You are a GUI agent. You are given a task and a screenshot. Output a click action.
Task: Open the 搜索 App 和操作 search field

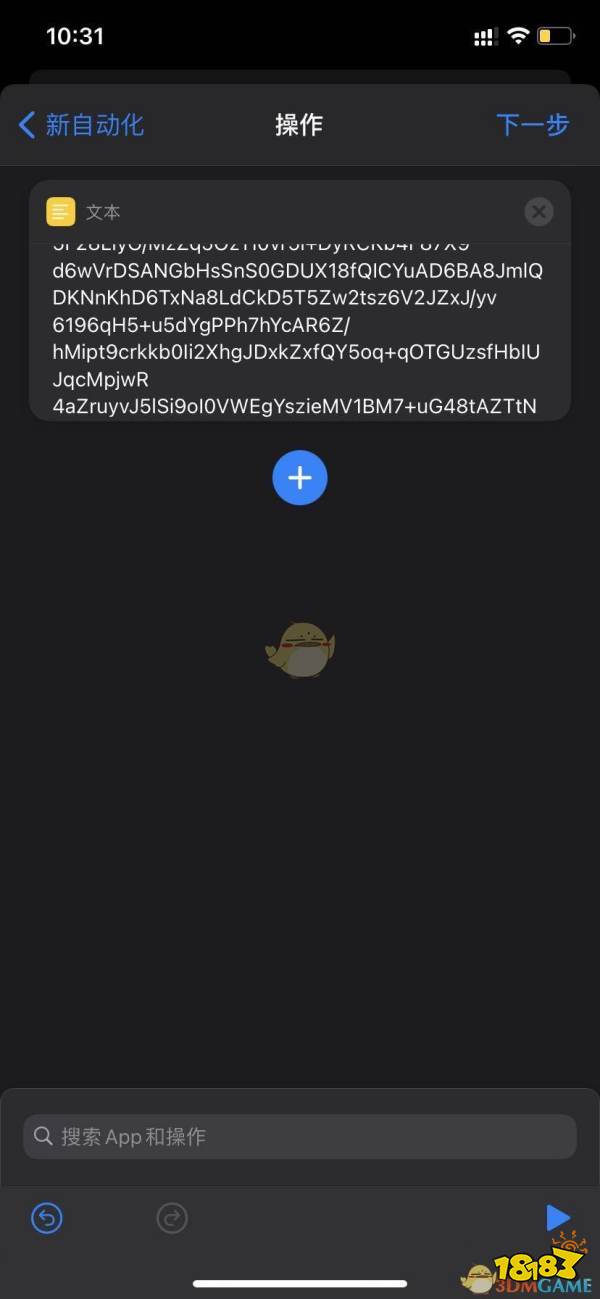300,1137
